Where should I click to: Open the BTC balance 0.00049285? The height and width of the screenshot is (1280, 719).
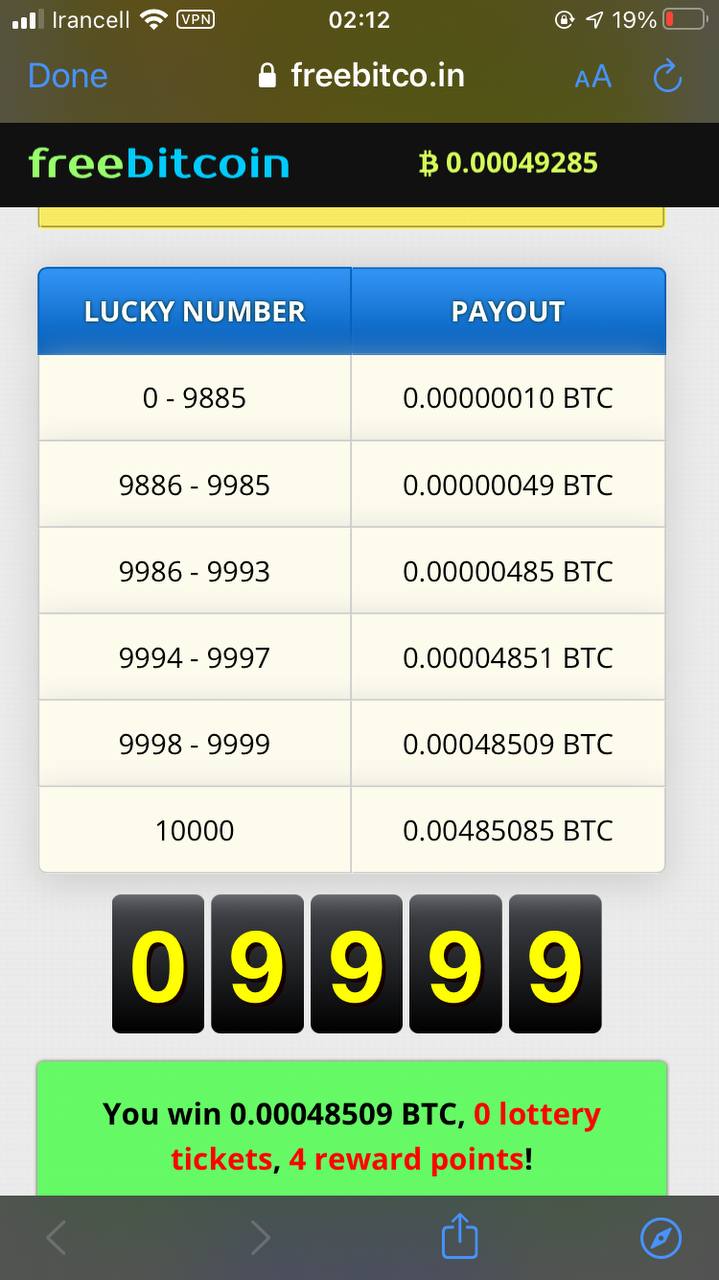[508, 163]
